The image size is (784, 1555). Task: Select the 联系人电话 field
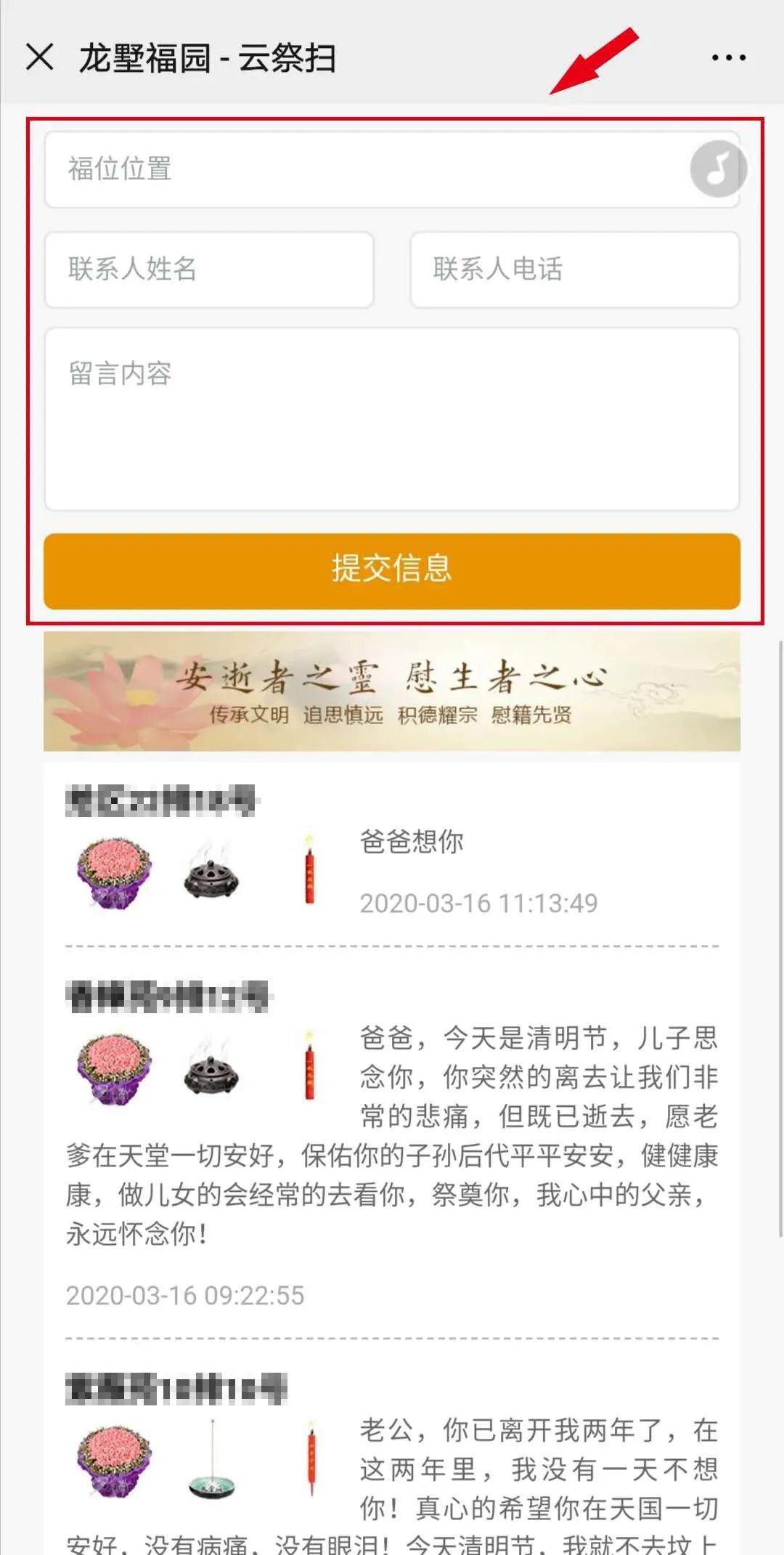pos(574,269)
